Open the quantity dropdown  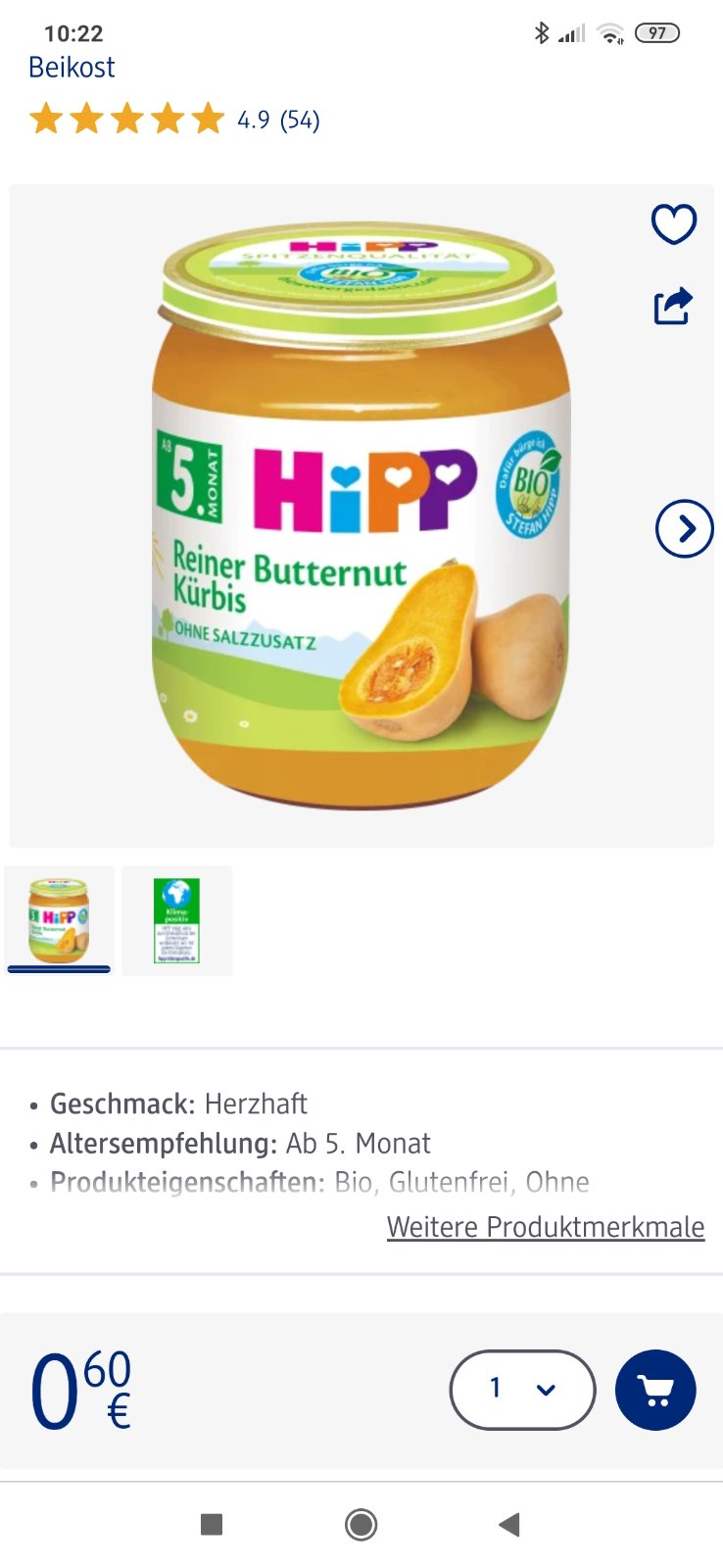click(522, 1389)
